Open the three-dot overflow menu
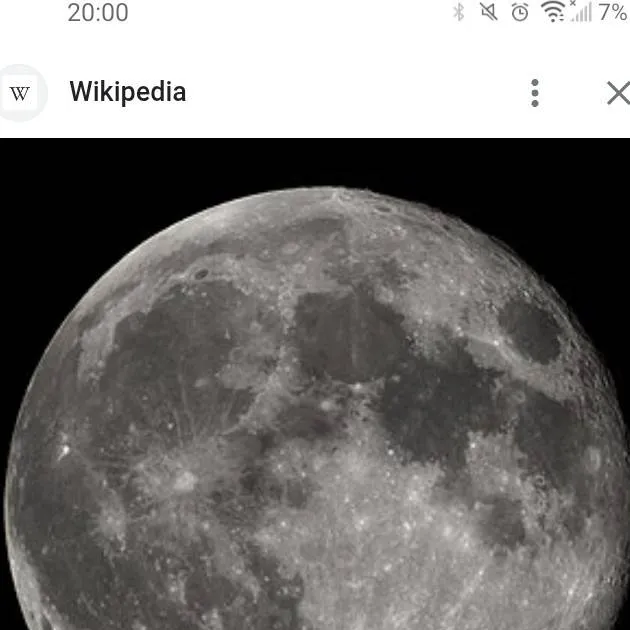630x630 pixels. 535,93
